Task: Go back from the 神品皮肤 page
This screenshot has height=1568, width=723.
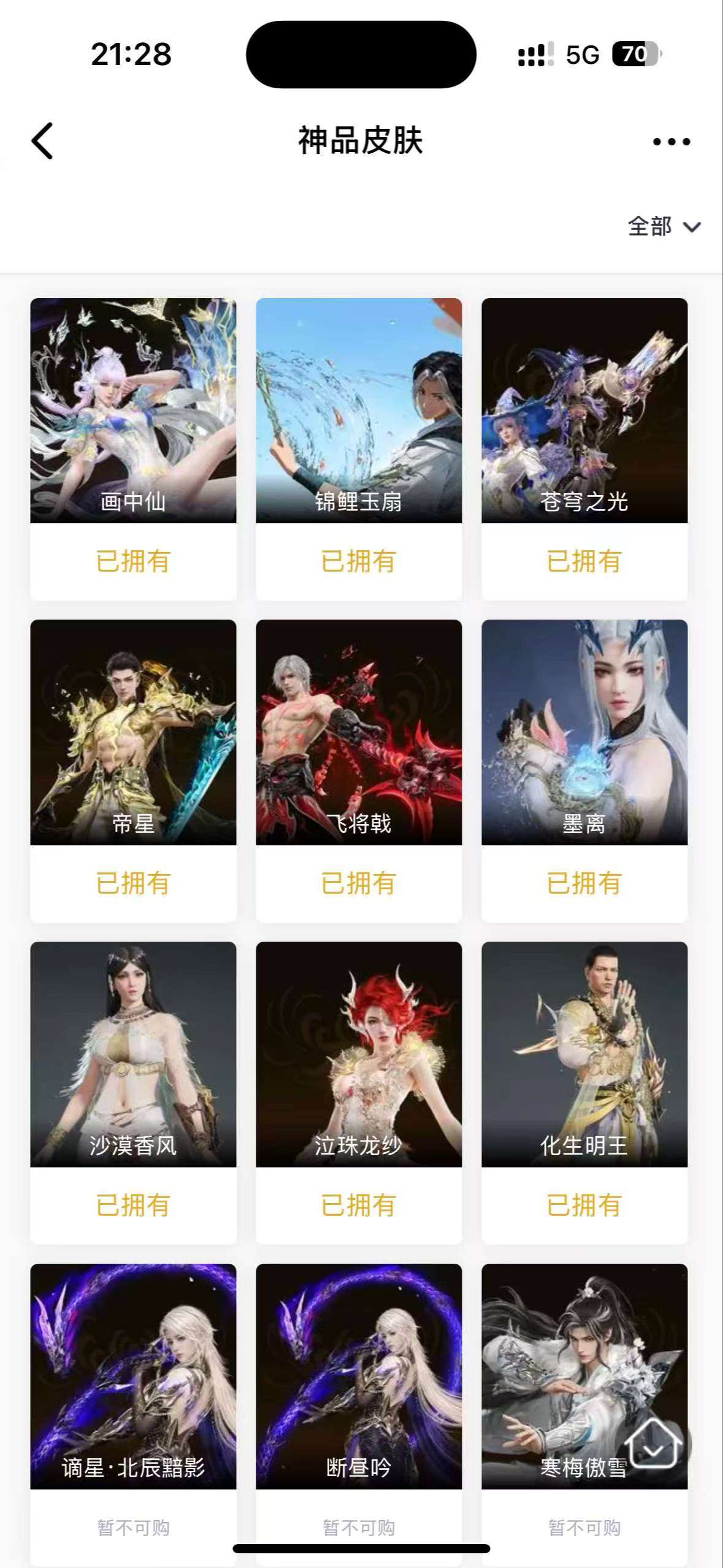Action: pyautogui.click(x=42, y=141)
